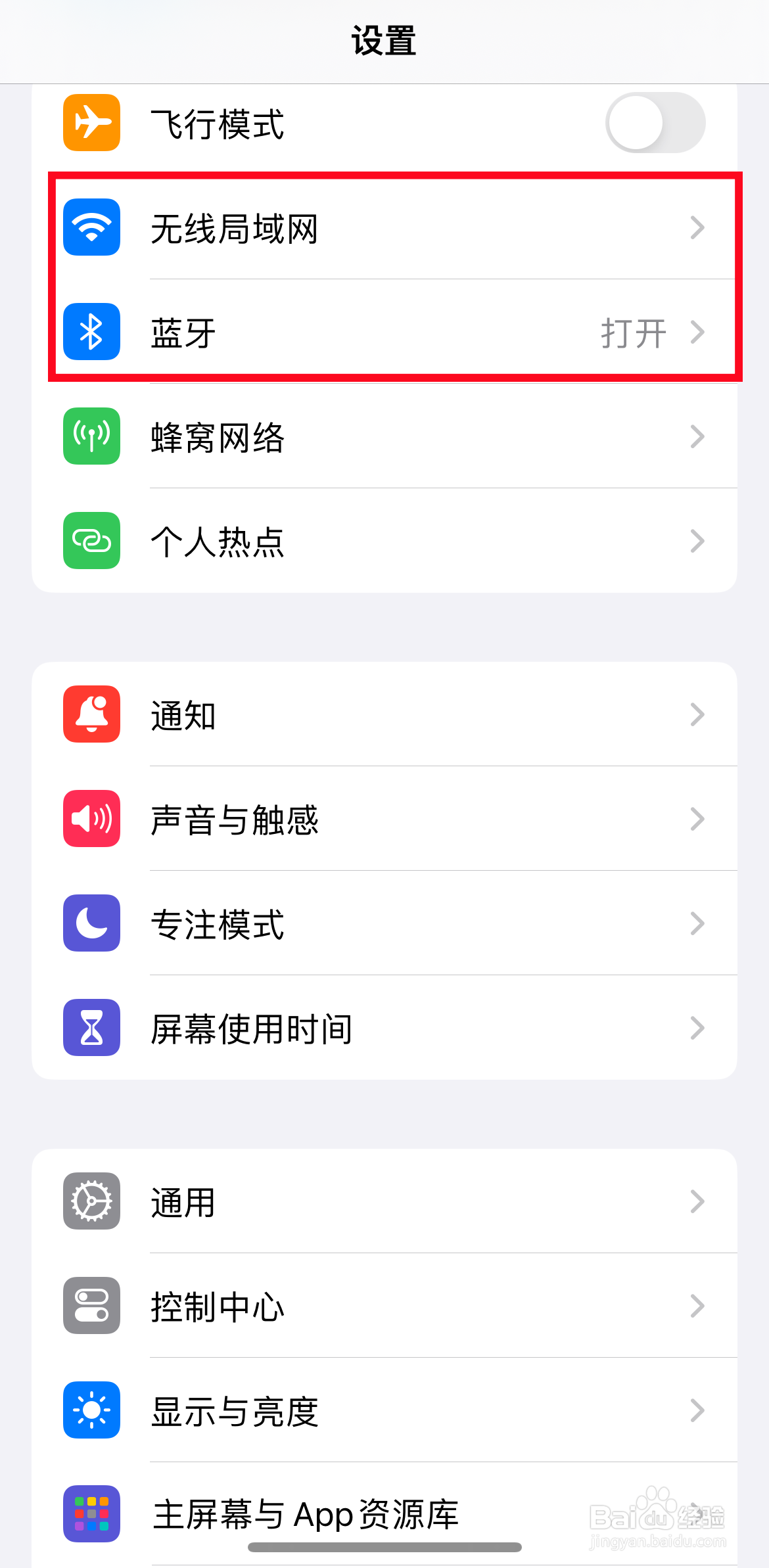Image resolution: width=769 pixels, height=1568 pixels.
Task: Tap the blue Wi-Fi icon
Action: tap(91, 227)
